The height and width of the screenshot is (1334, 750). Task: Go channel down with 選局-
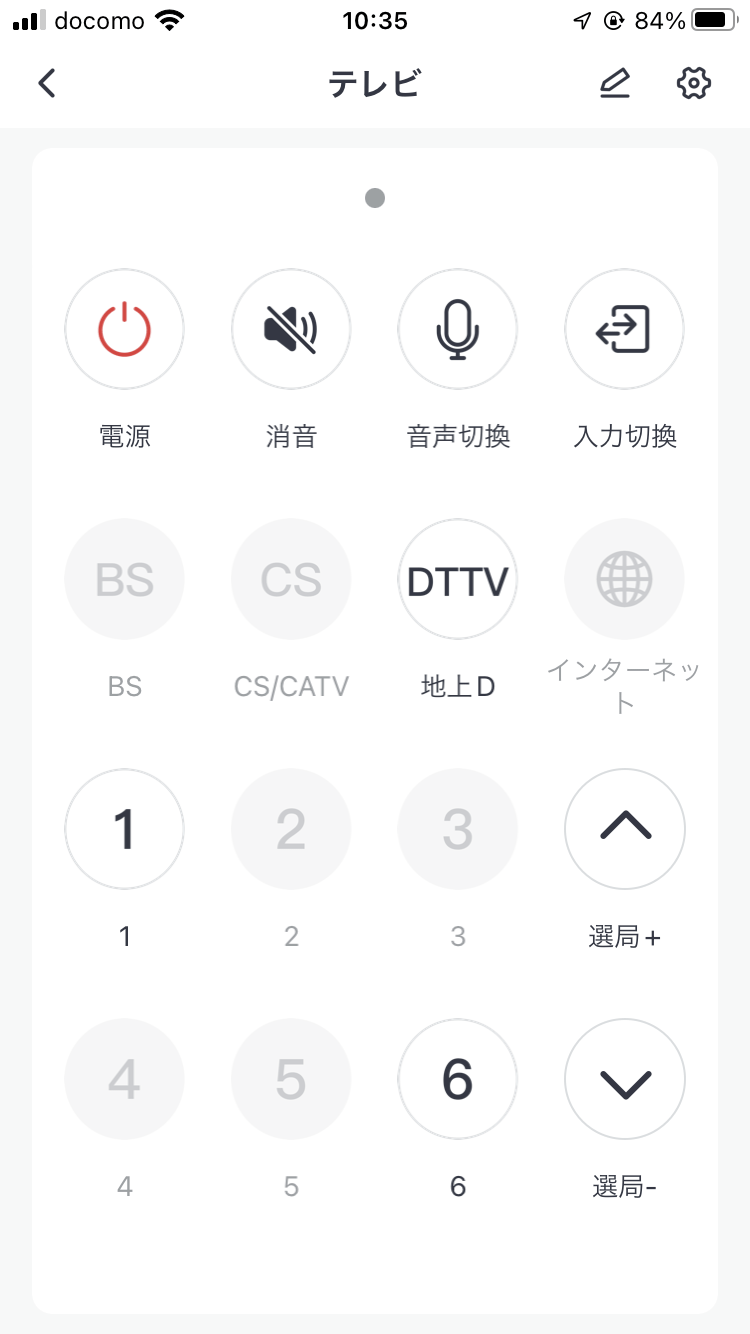click(625, 1079)
